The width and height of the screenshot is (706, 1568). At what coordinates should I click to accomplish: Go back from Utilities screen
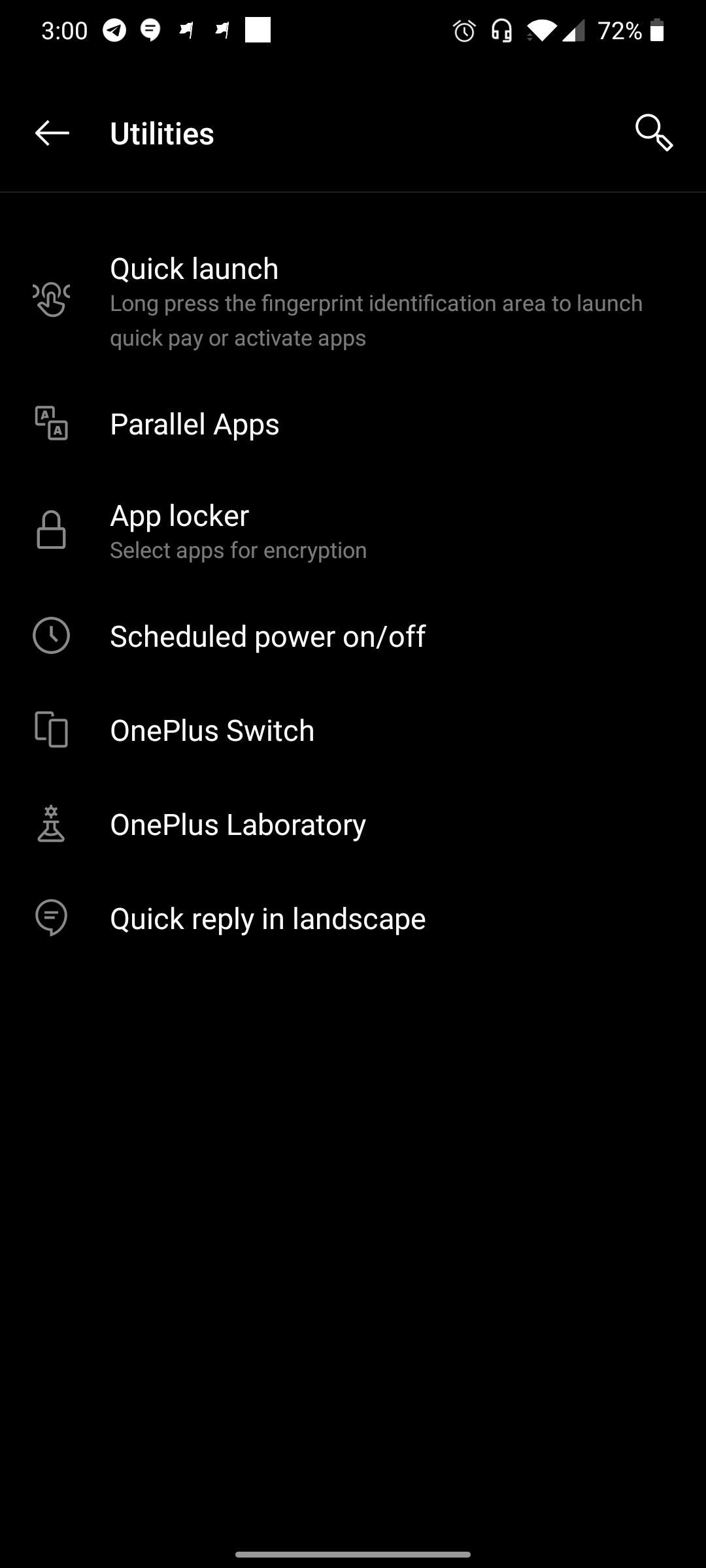pos(52,133)
